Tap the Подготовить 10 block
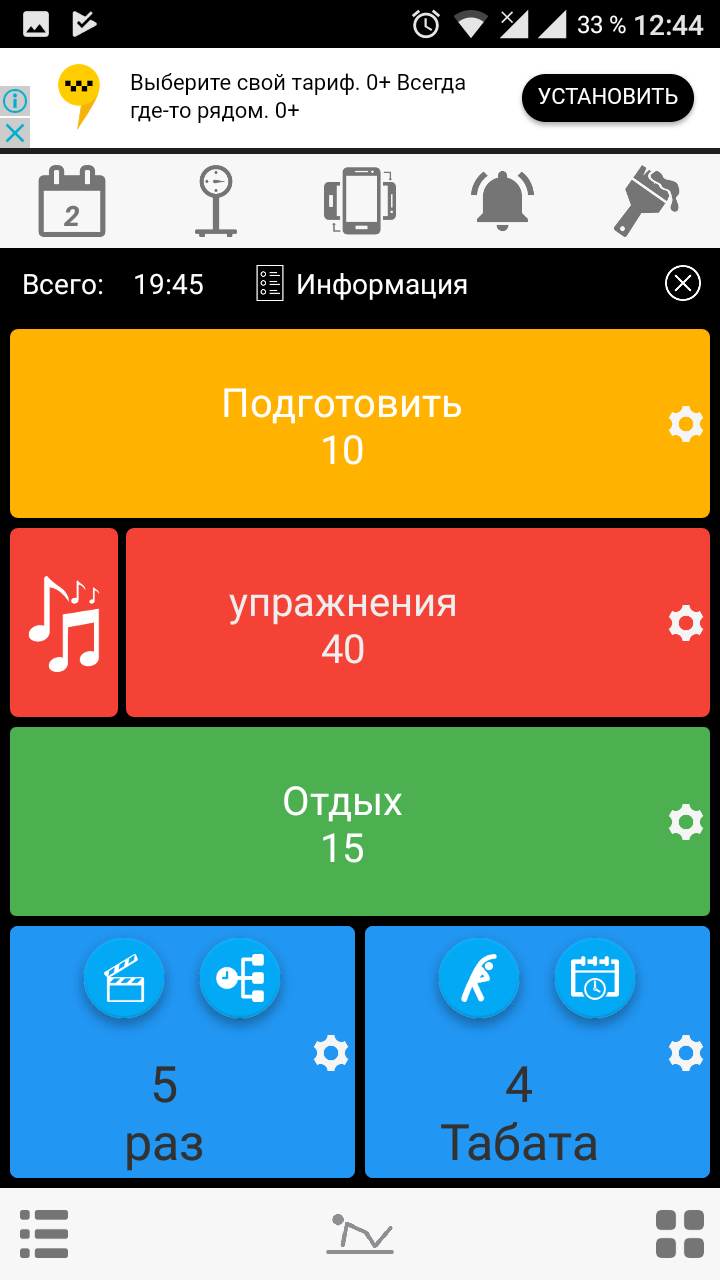720x1280 pixels. pos(340,424)
